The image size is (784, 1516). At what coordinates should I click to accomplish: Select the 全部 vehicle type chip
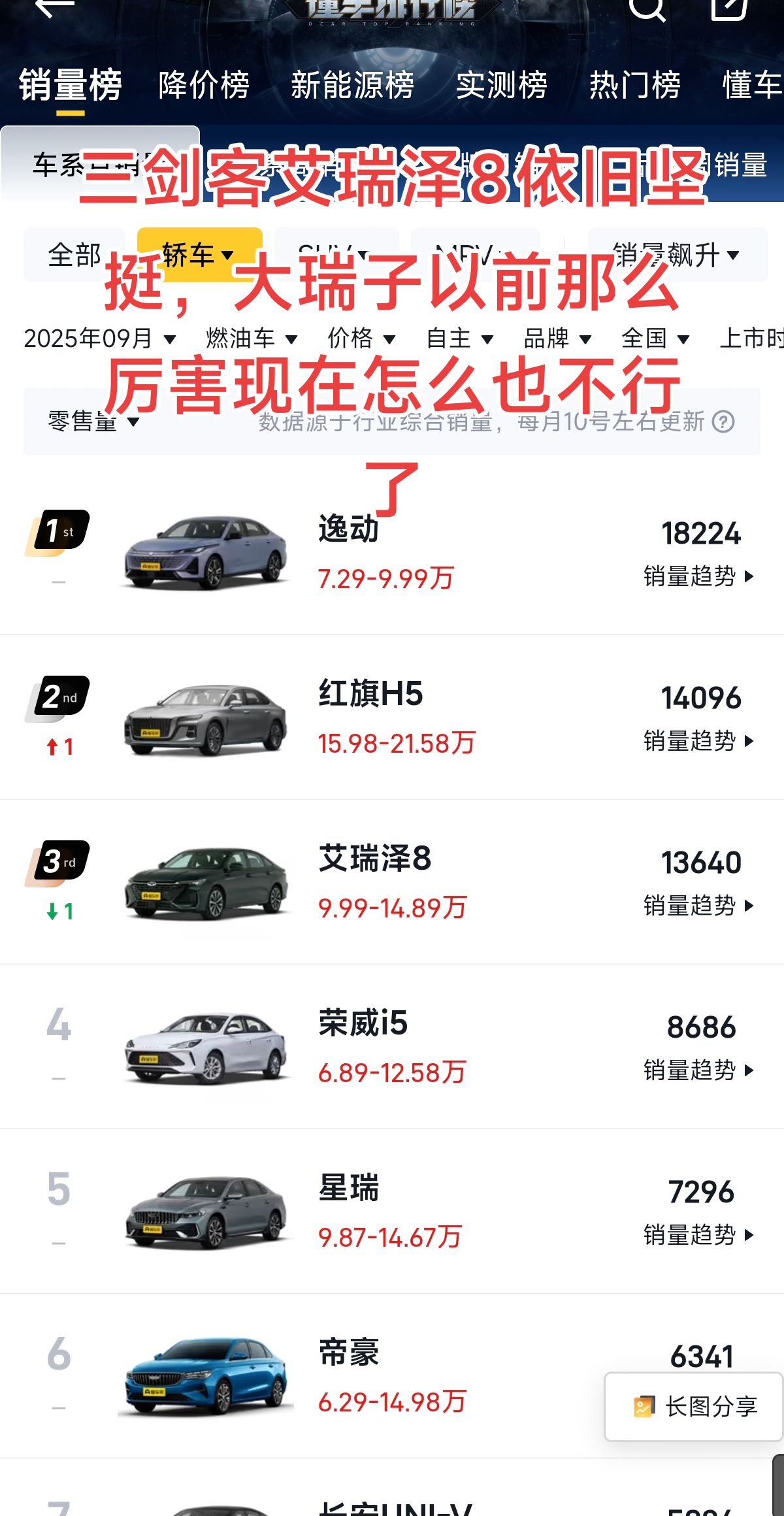pyautogui.click(x=74, y=255)
